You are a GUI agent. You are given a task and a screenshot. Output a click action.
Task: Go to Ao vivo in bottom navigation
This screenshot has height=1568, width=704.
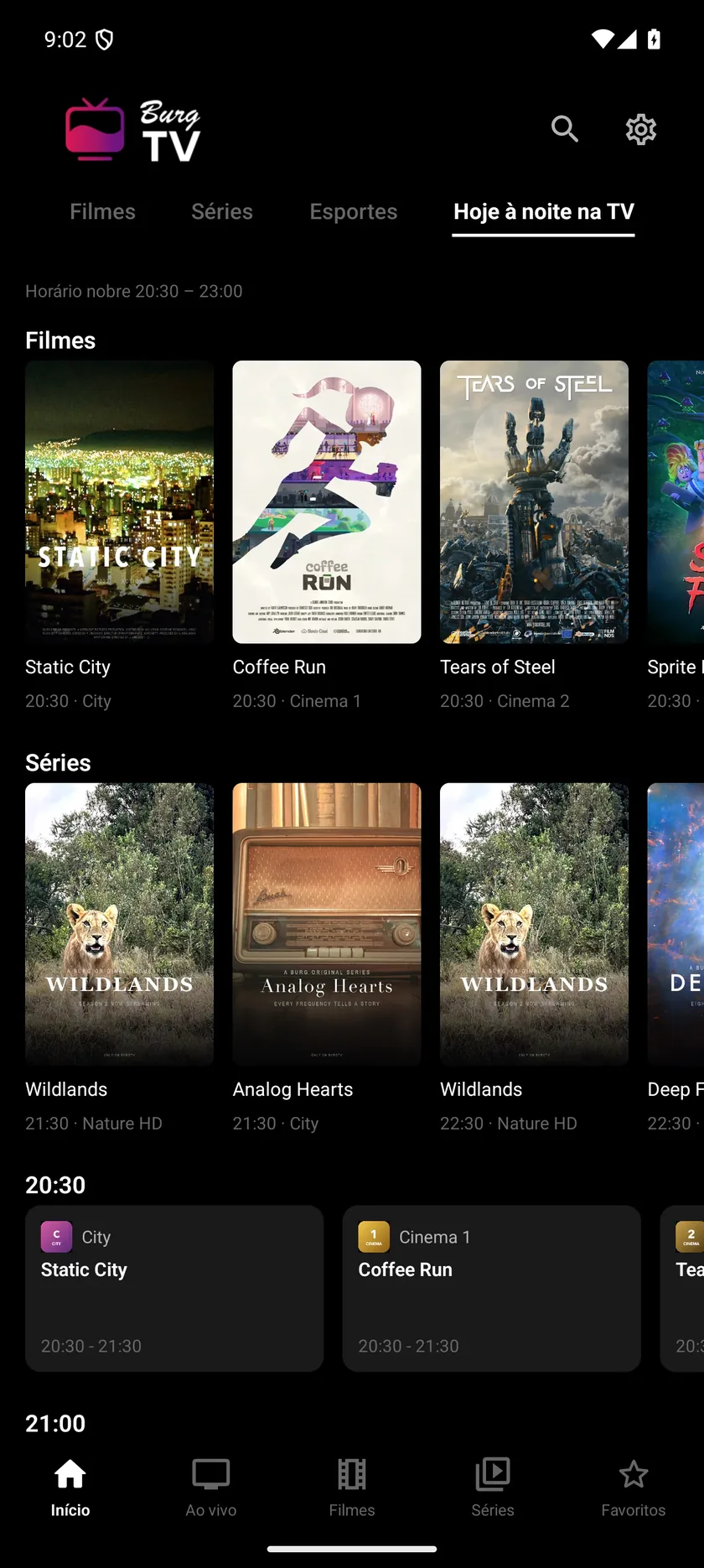pos(211,1488)
